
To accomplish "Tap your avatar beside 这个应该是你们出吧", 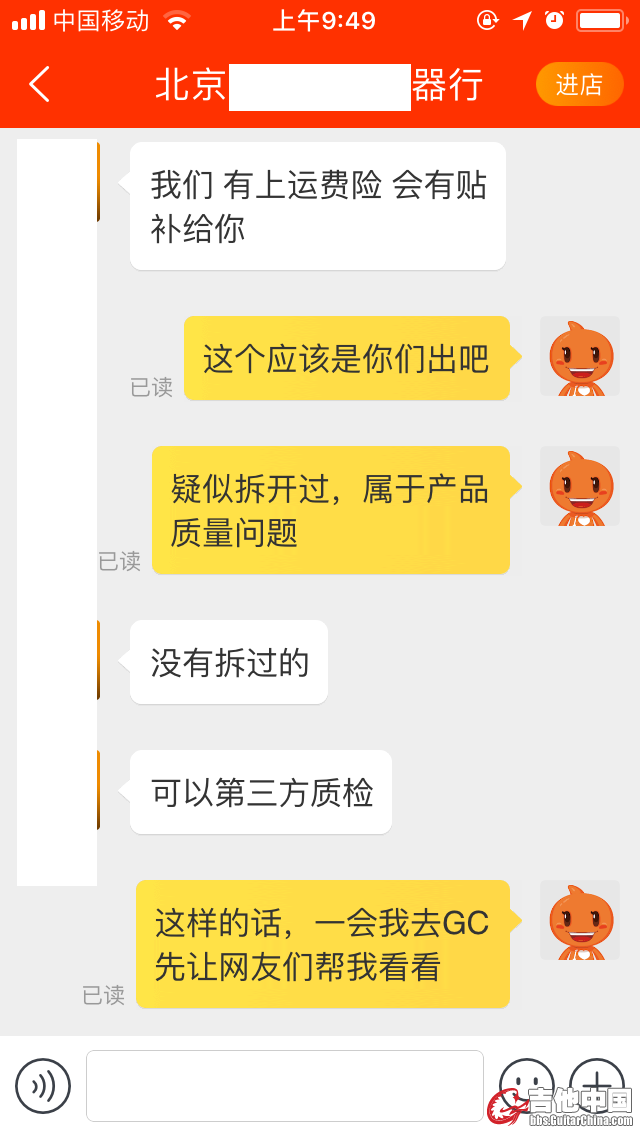I will pyautogui.click(x=580, y=357).
